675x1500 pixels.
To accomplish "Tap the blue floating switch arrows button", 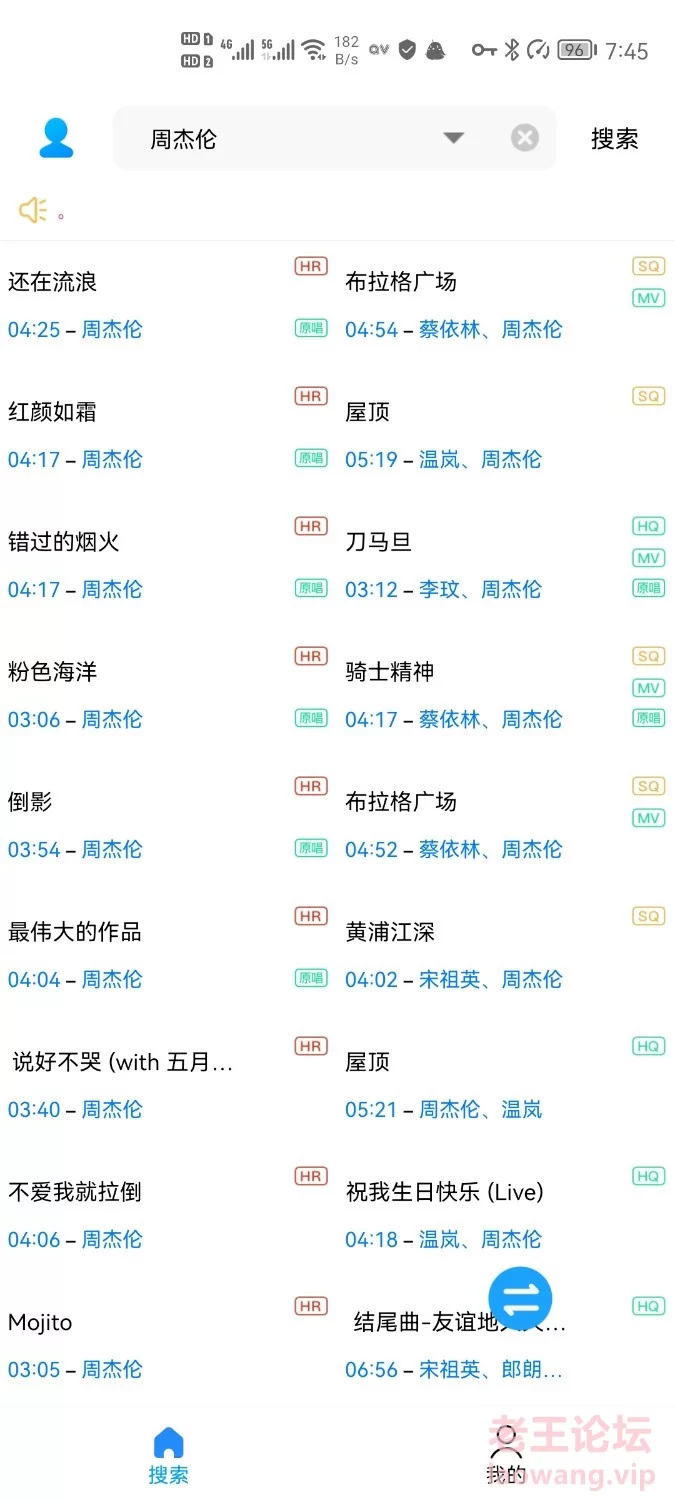I will coord(520,1298).
